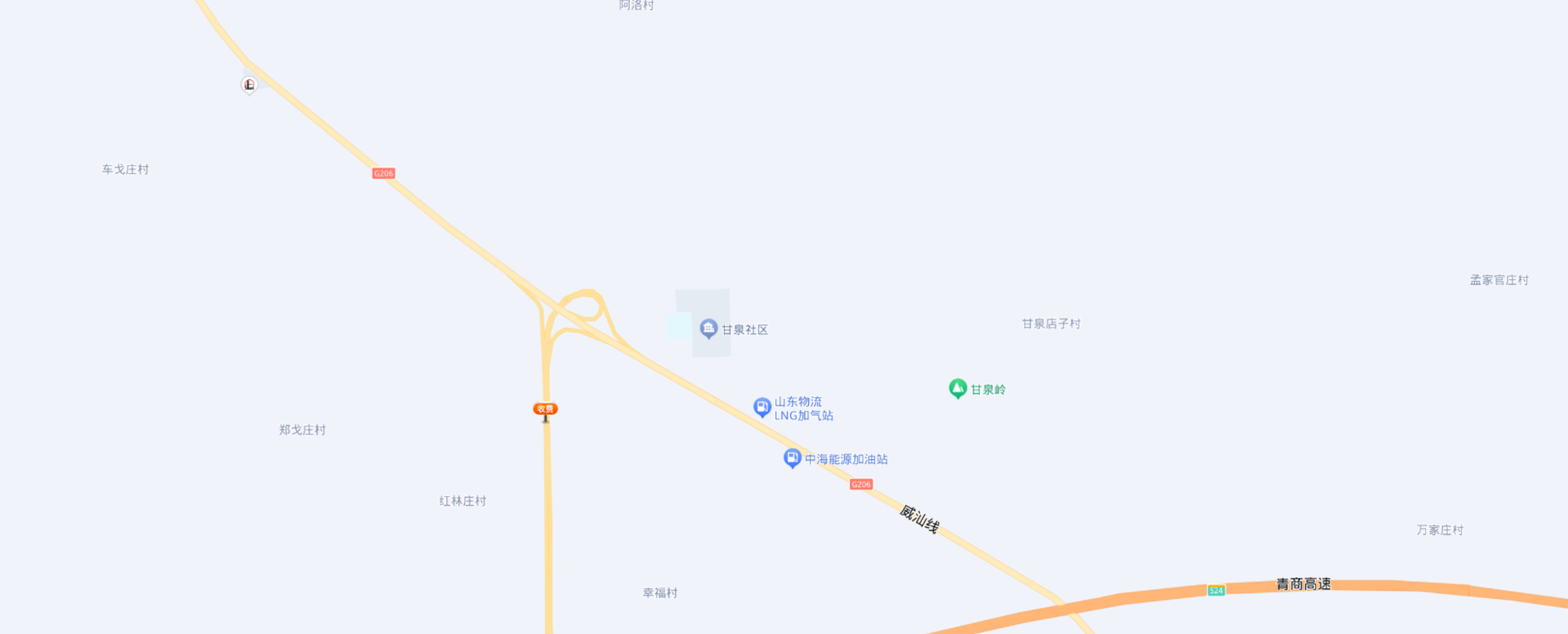The width and height of the screenshot is (1568, 634).
Task: Tap the orange 收费 toll station marker
Action: tap(545, 409)
